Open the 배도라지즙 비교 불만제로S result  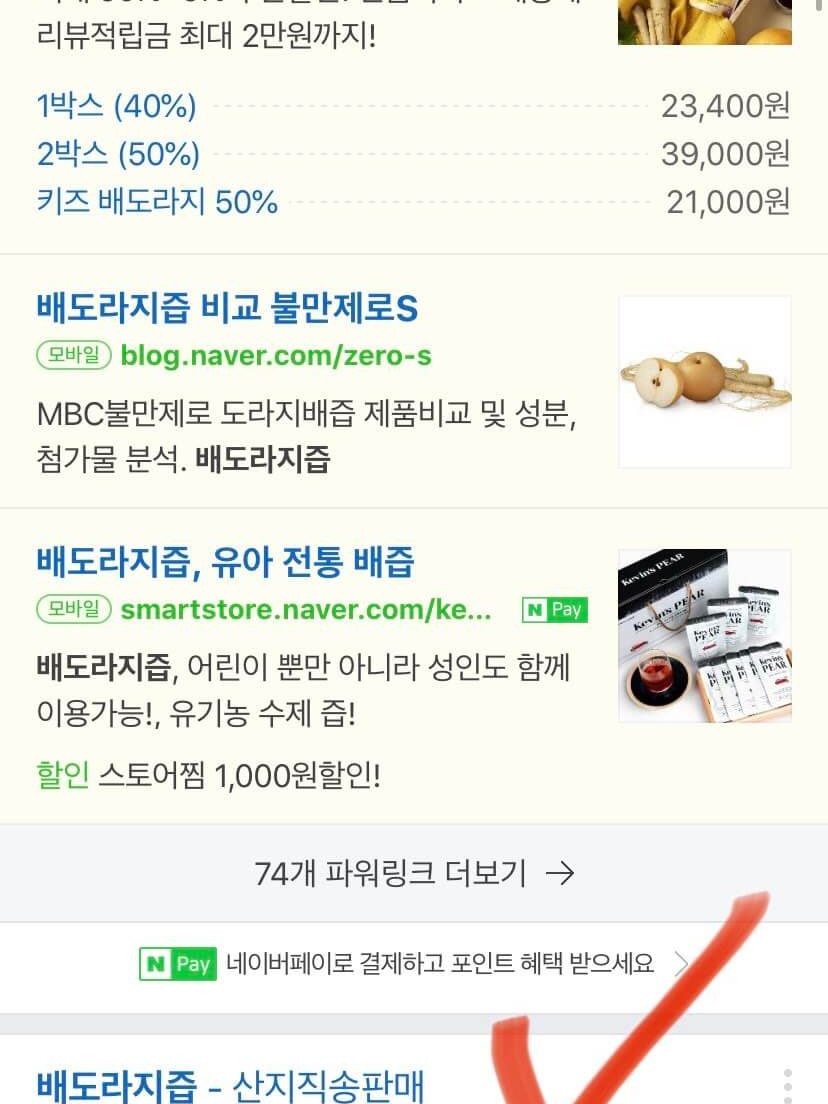(x=227, y=308)
